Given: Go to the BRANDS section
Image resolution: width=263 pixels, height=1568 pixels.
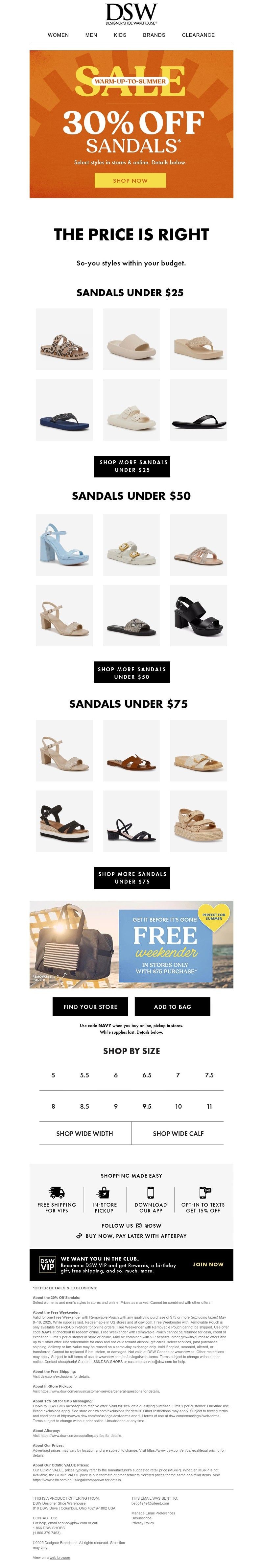Looking at the screenshot, I should [154, 35].
